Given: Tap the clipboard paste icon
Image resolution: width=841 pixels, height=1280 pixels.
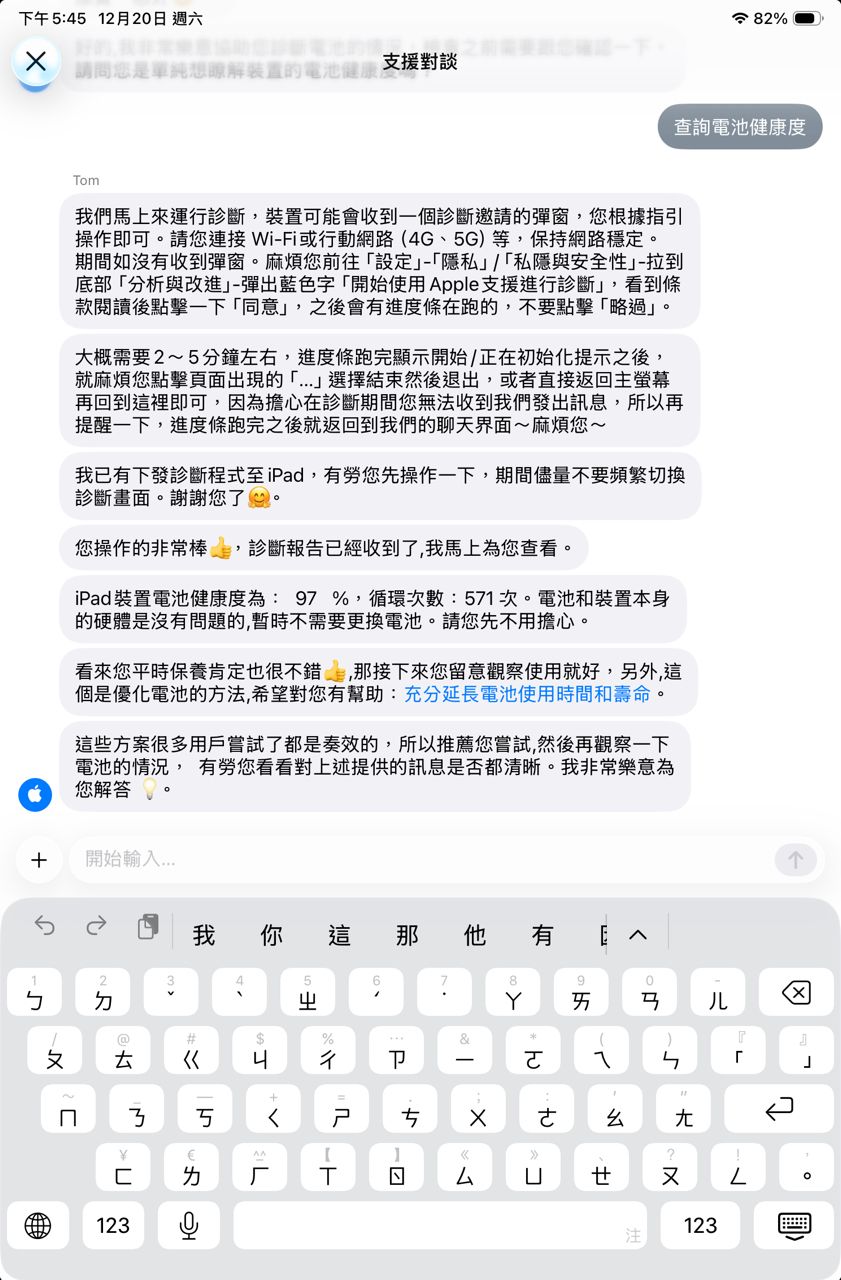Looking at the screenshot, I should pyautogui.click(x=148, y=927).
